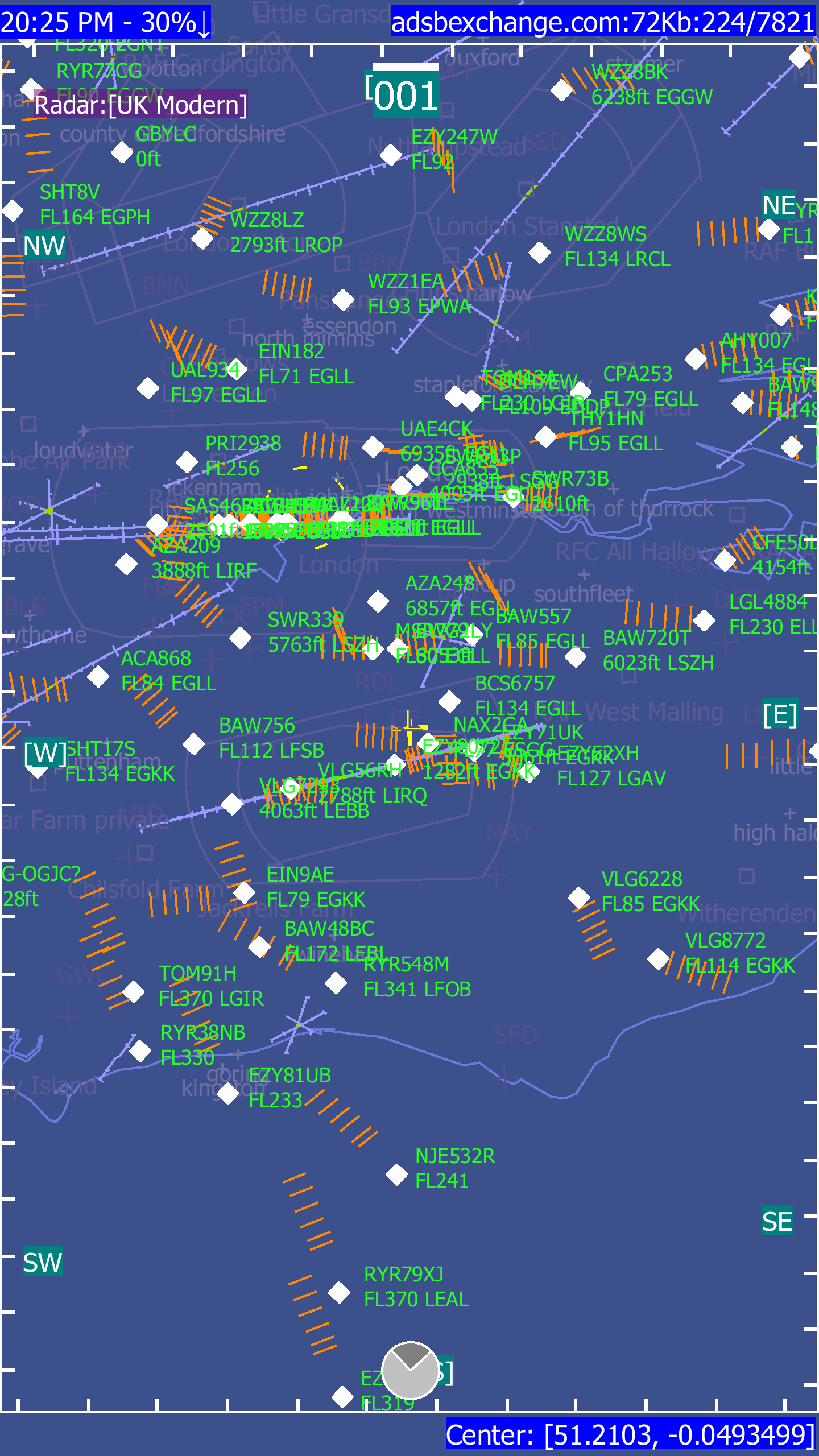
Task: Select flight ACA868 inbound to EGLL
Action: pos(98,677)
